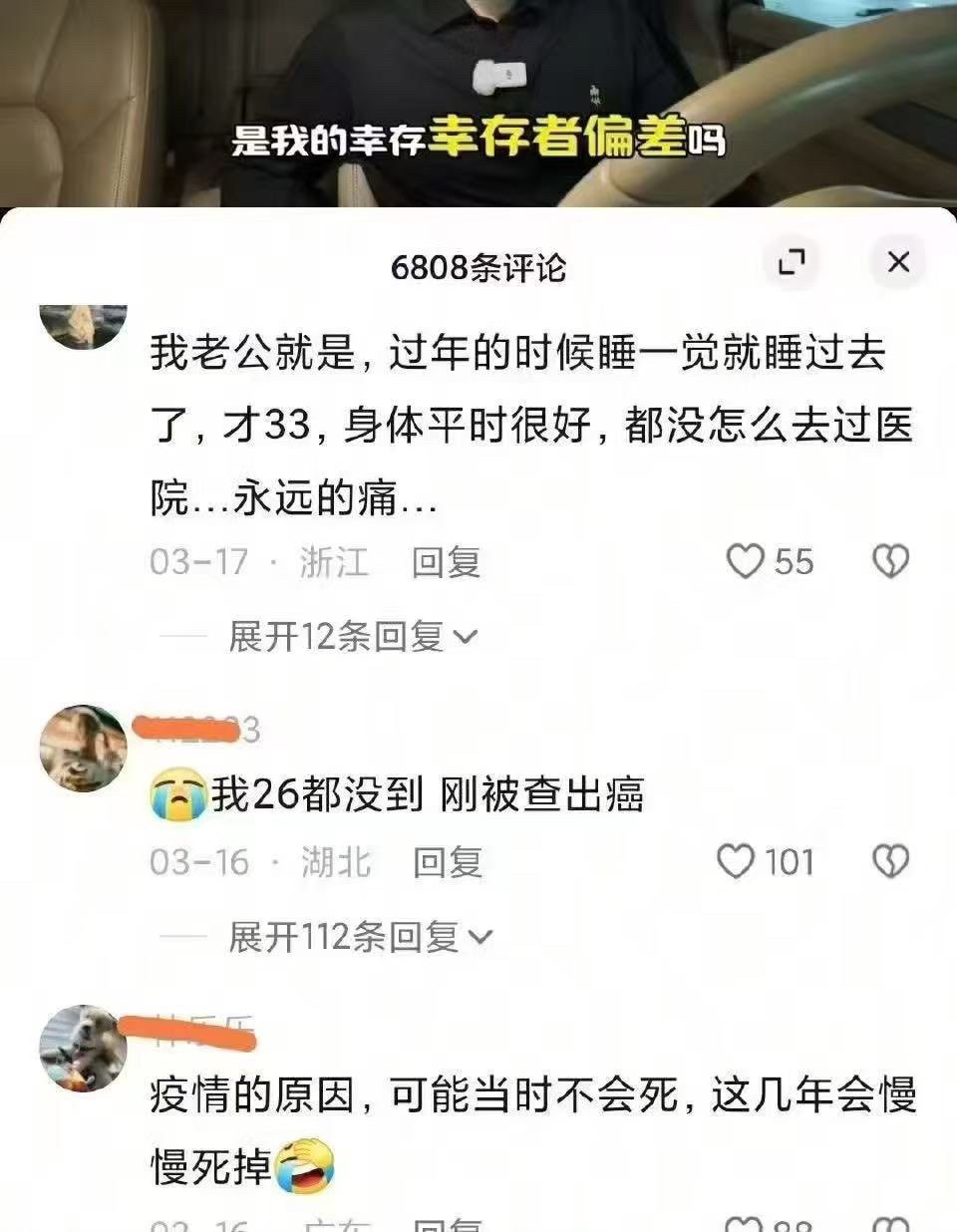Screen dimensions: 957x1232
Task: Close the comments panel
Action: tap(898, 262)
